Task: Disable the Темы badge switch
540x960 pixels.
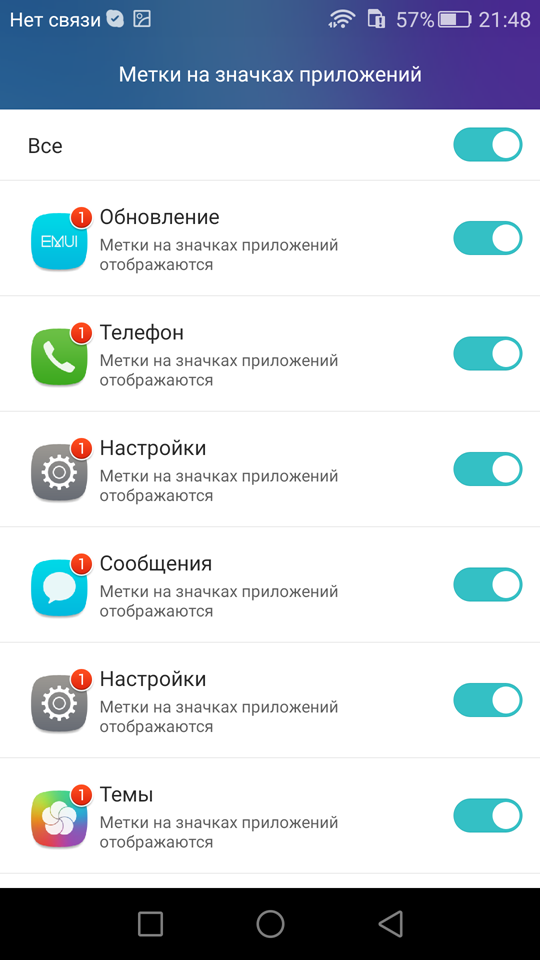Action: [487, 816]
